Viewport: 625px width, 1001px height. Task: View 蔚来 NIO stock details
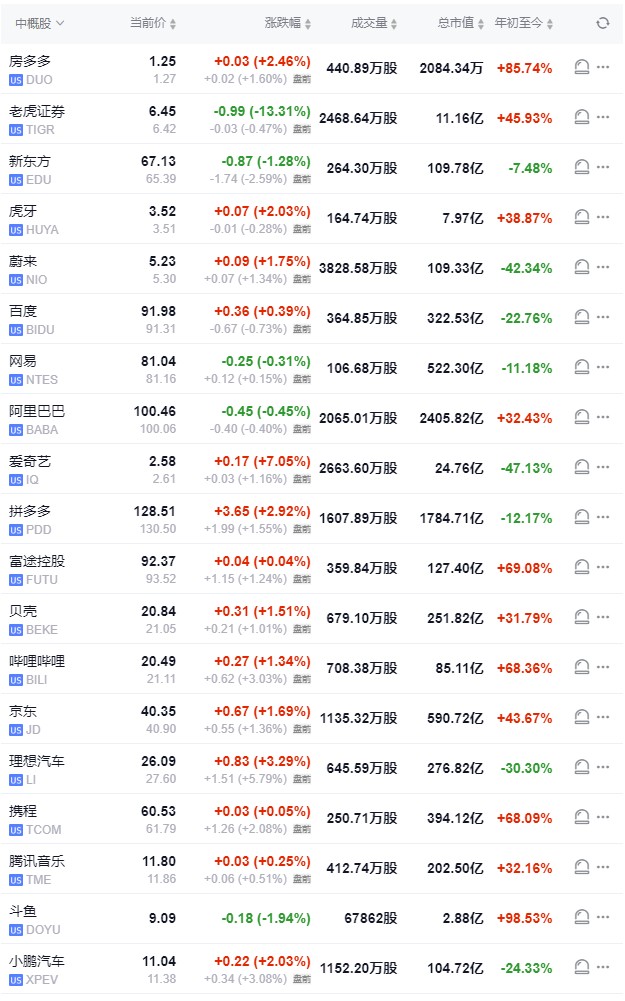pyautogui.click(x=24, y=261)
